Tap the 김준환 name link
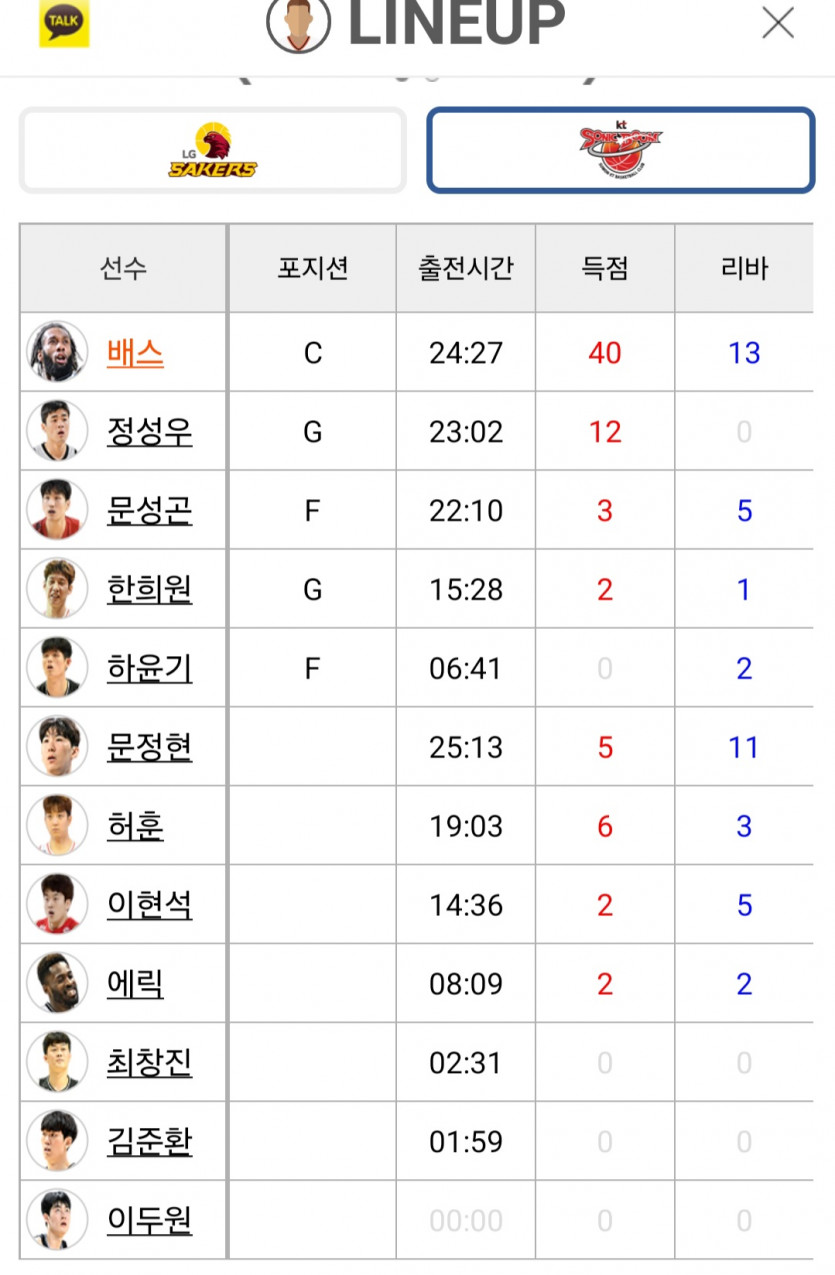Viewport: 835px width, 1275px height. pyautogui.click(x=149, y=1142)
